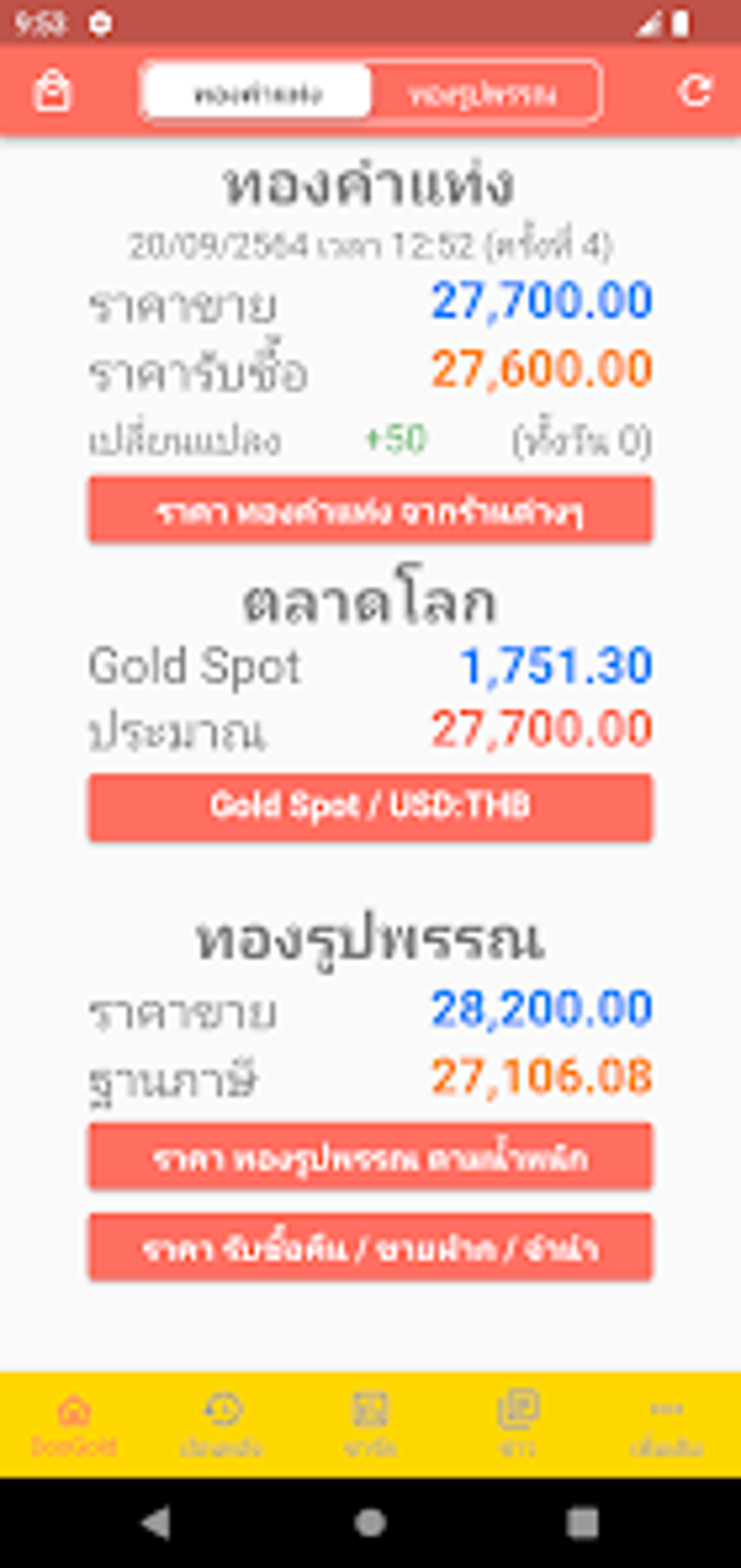
Task: Tap the ราคา ทองคำแท่ง จากร้านต่างๆ button
Action: [x=370, y=510]
